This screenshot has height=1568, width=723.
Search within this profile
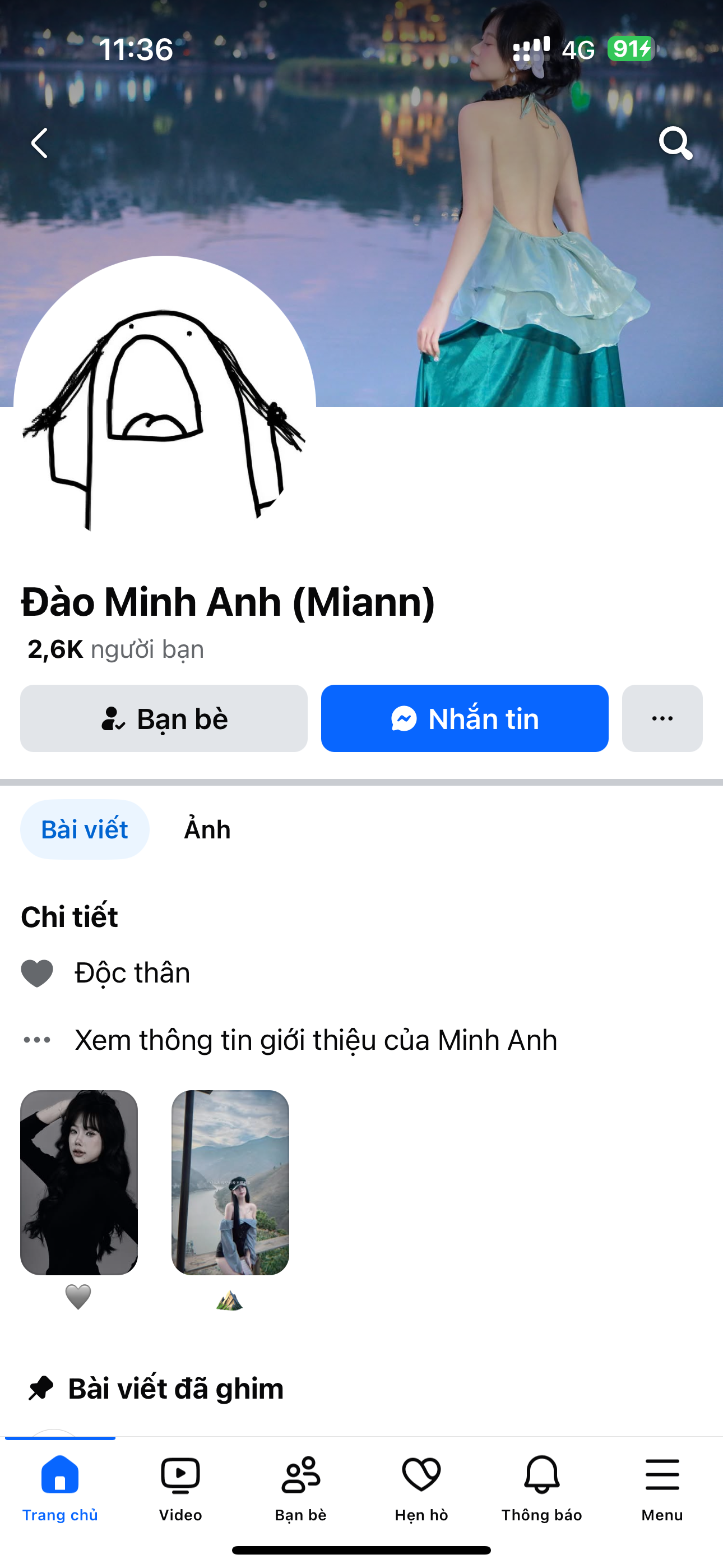pyautogui.click(x=675, y=143)
